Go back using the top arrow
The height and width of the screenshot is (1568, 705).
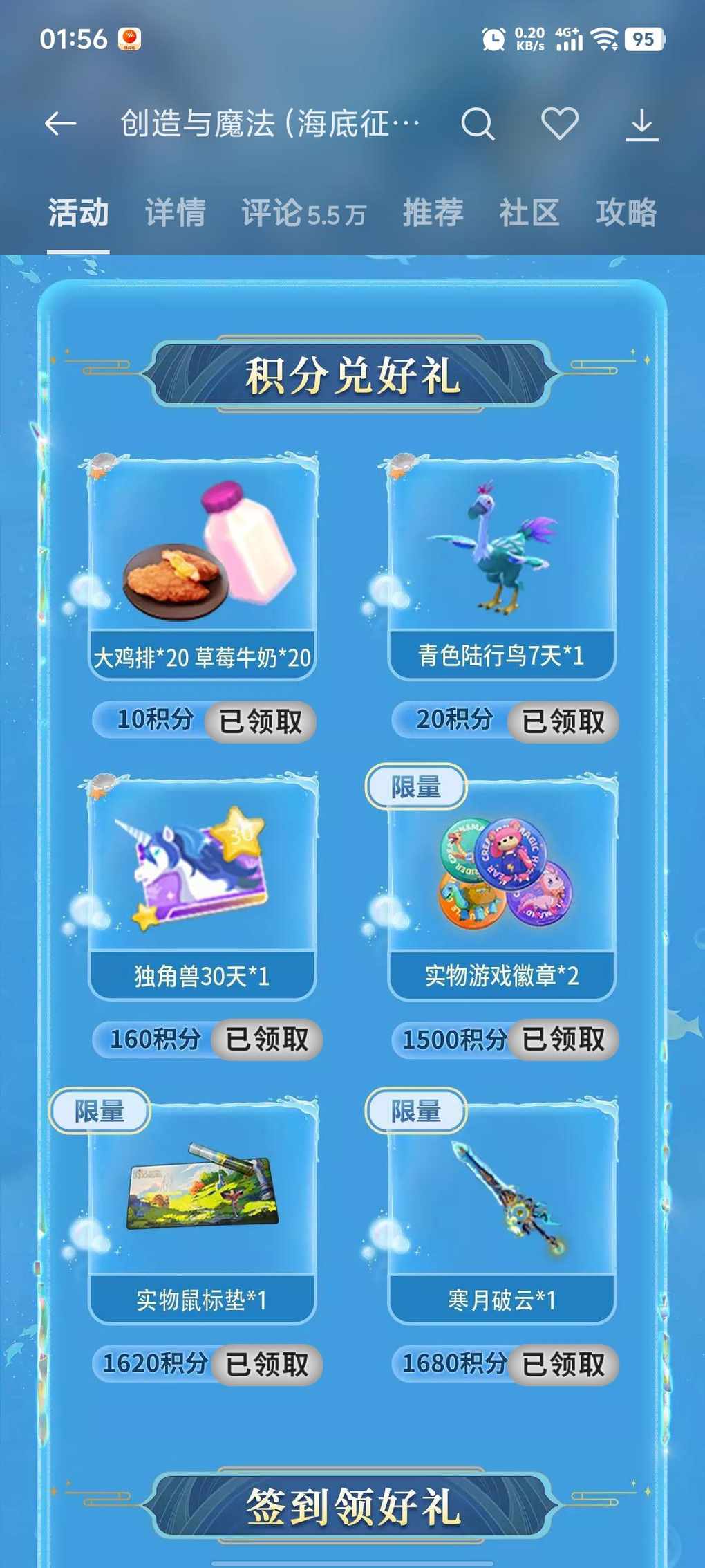pos(60,124)
